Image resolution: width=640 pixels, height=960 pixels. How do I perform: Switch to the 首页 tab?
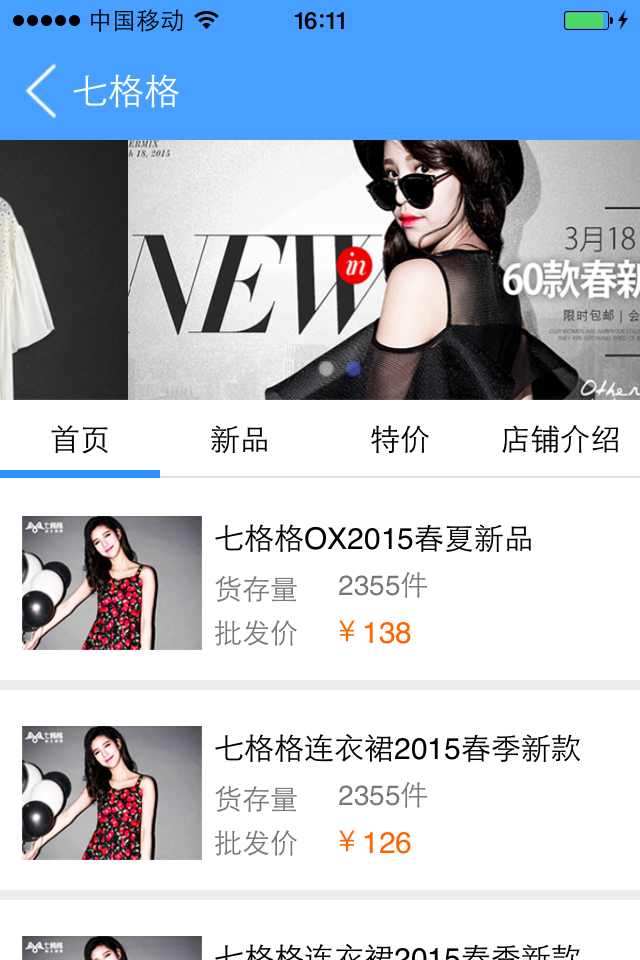(x=80, y=440)
